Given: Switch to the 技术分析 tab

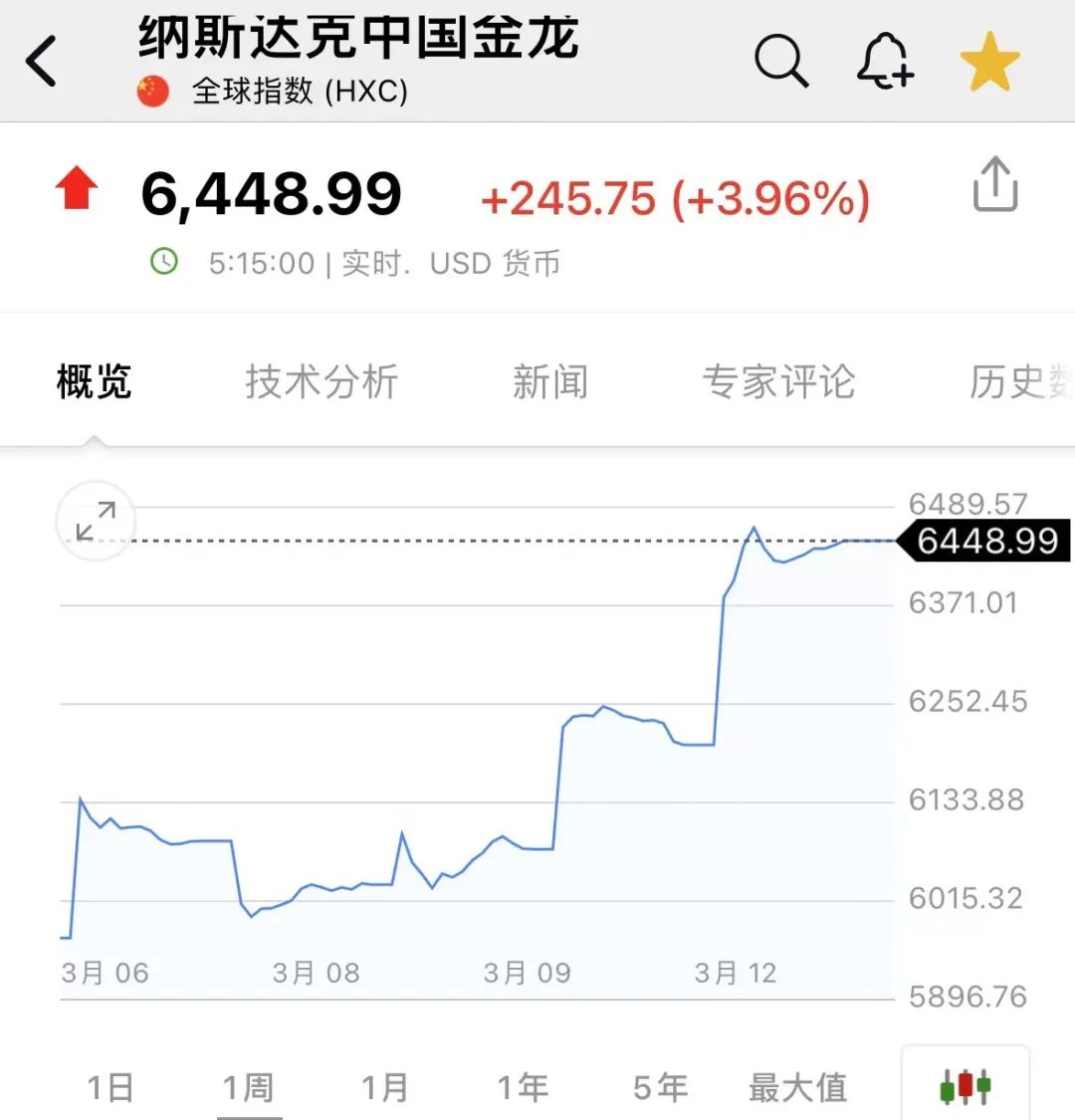Looking at the screenshot, I should tap(321, 382).
